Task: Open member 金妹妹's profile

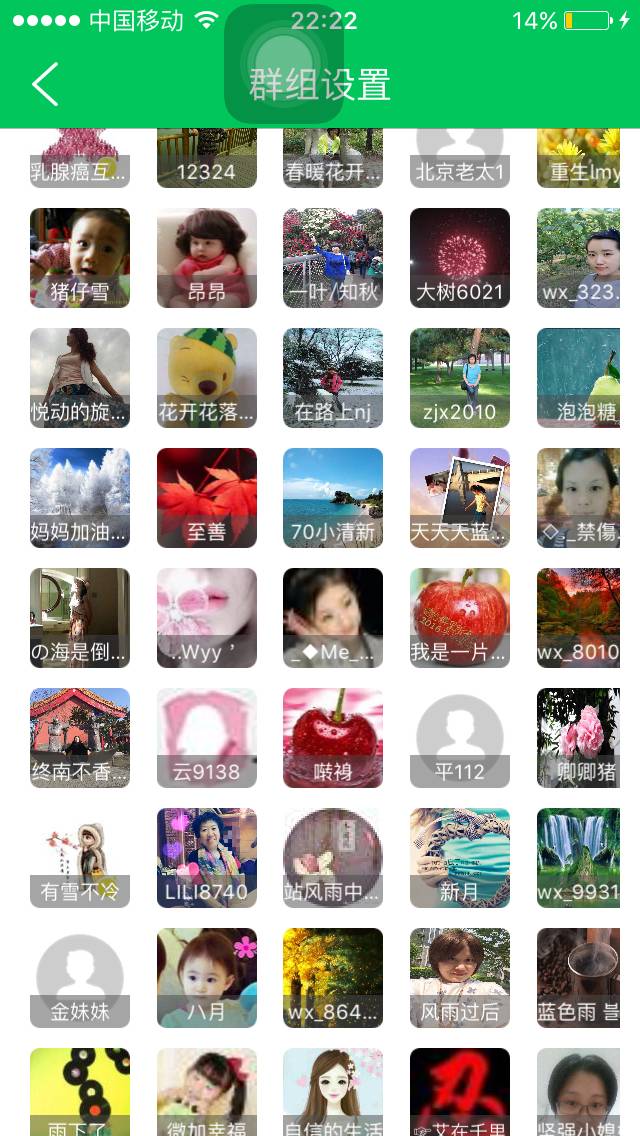Action: point(80,977)
